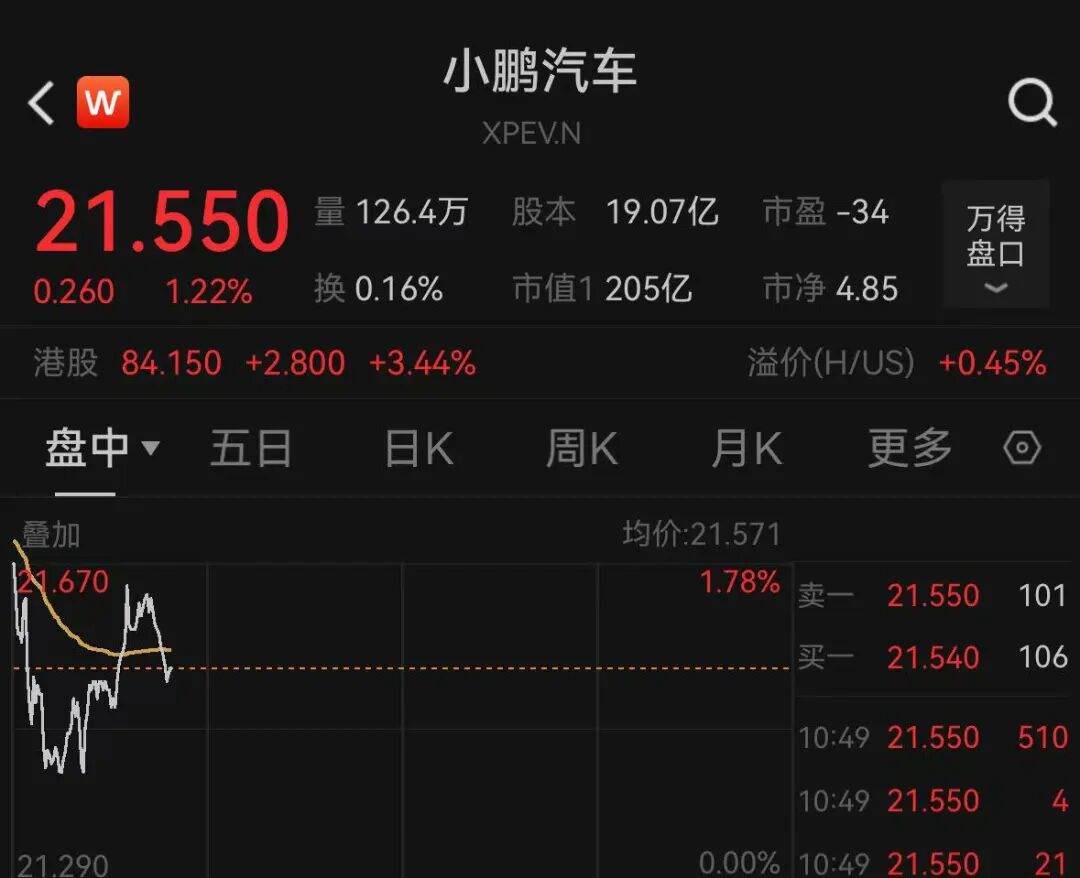Open the 港股 H-share quote row
1080x878 pixels.
click(255, 363)
